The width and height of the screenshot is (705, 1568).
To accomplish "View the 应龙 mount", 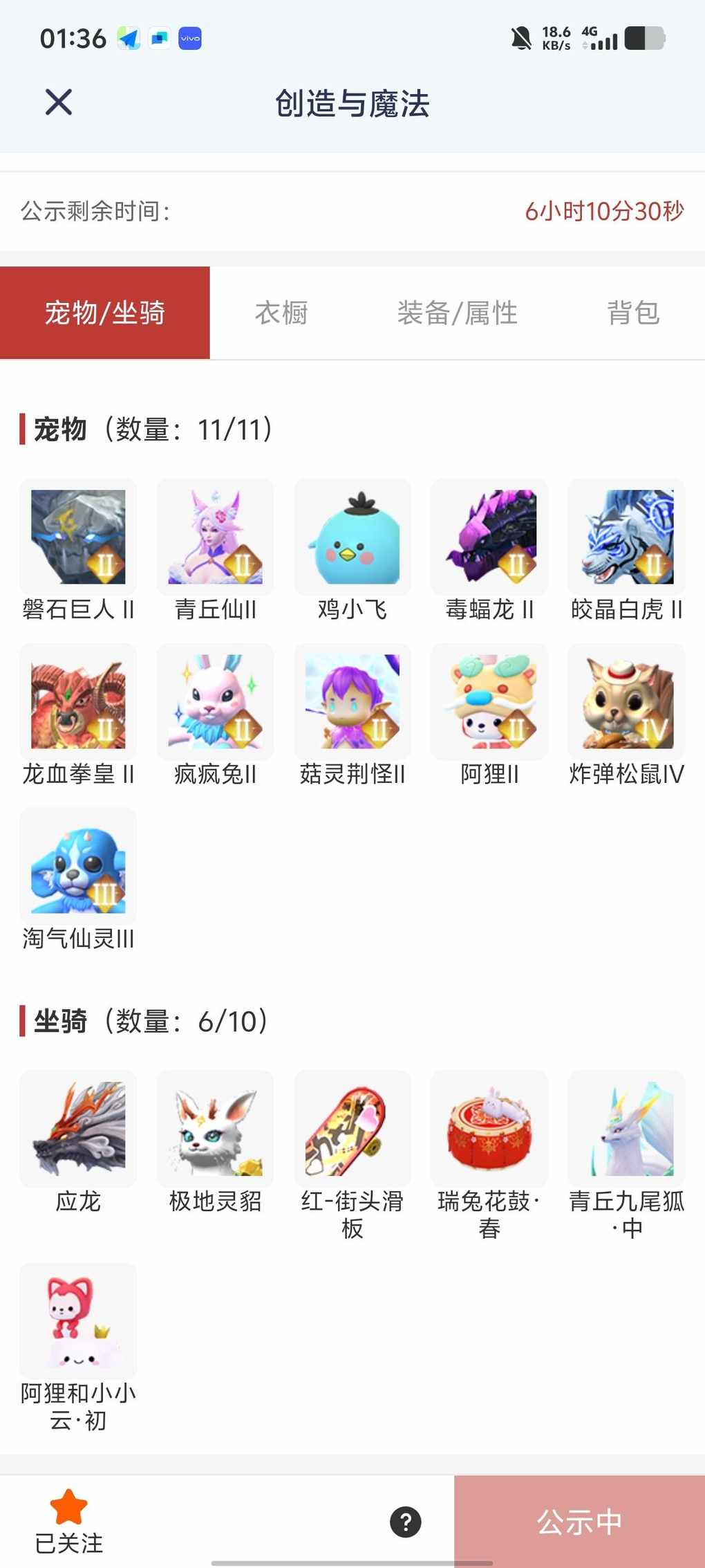I will pyautogui.click(x=78, y=1129).
